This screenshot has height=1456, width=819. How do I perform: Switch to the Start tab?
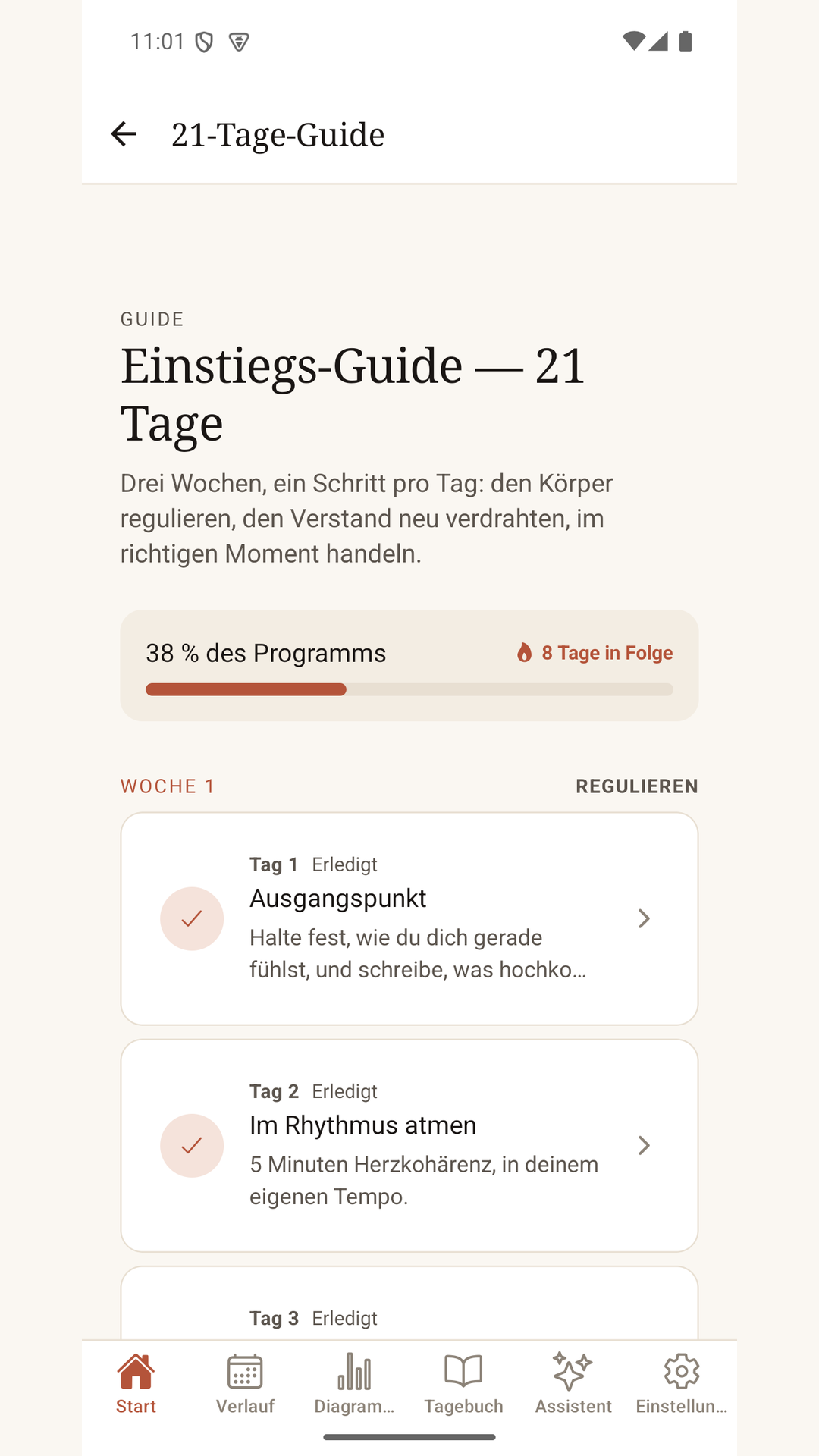coord(136,1385)
